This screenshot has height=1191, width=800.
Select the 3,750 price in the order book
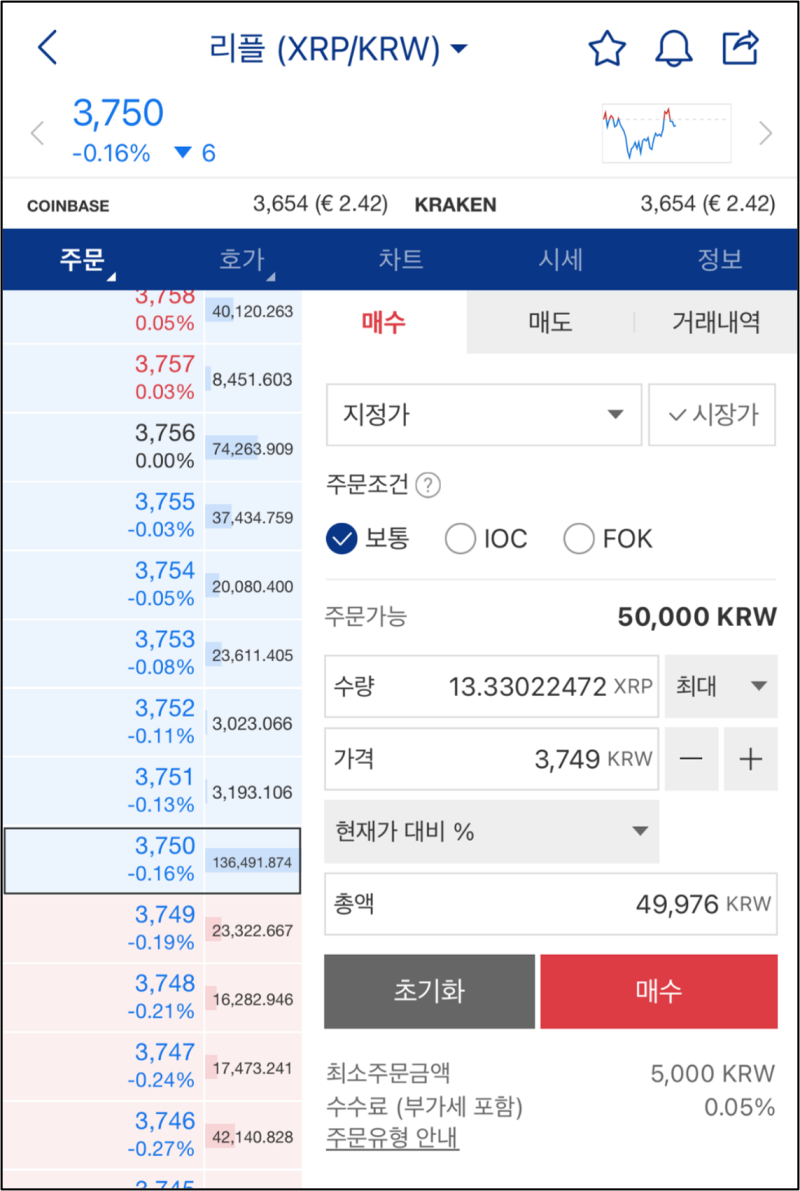pyautogui.click(x=152, y=860)
